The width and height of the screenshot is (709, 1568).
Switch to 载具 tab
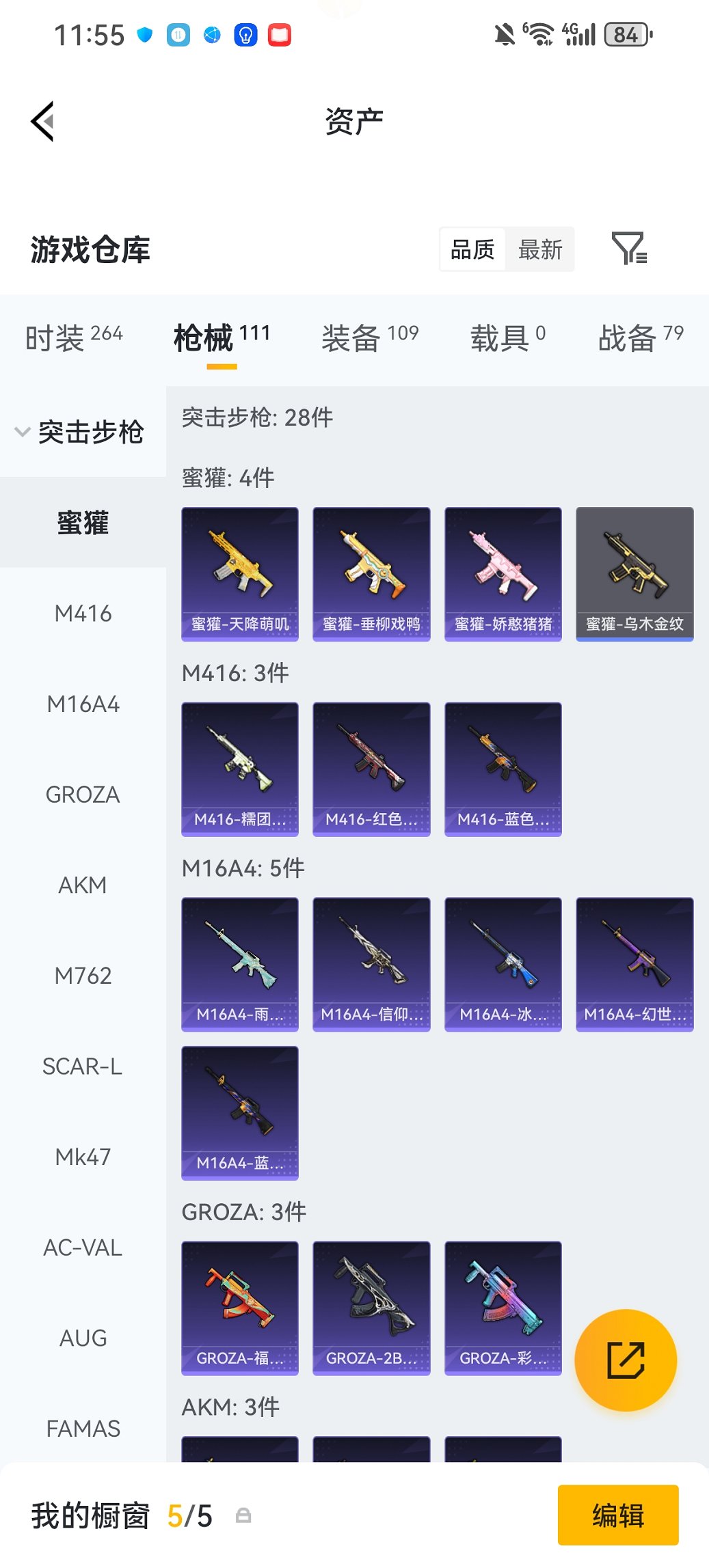click(507, 338)
